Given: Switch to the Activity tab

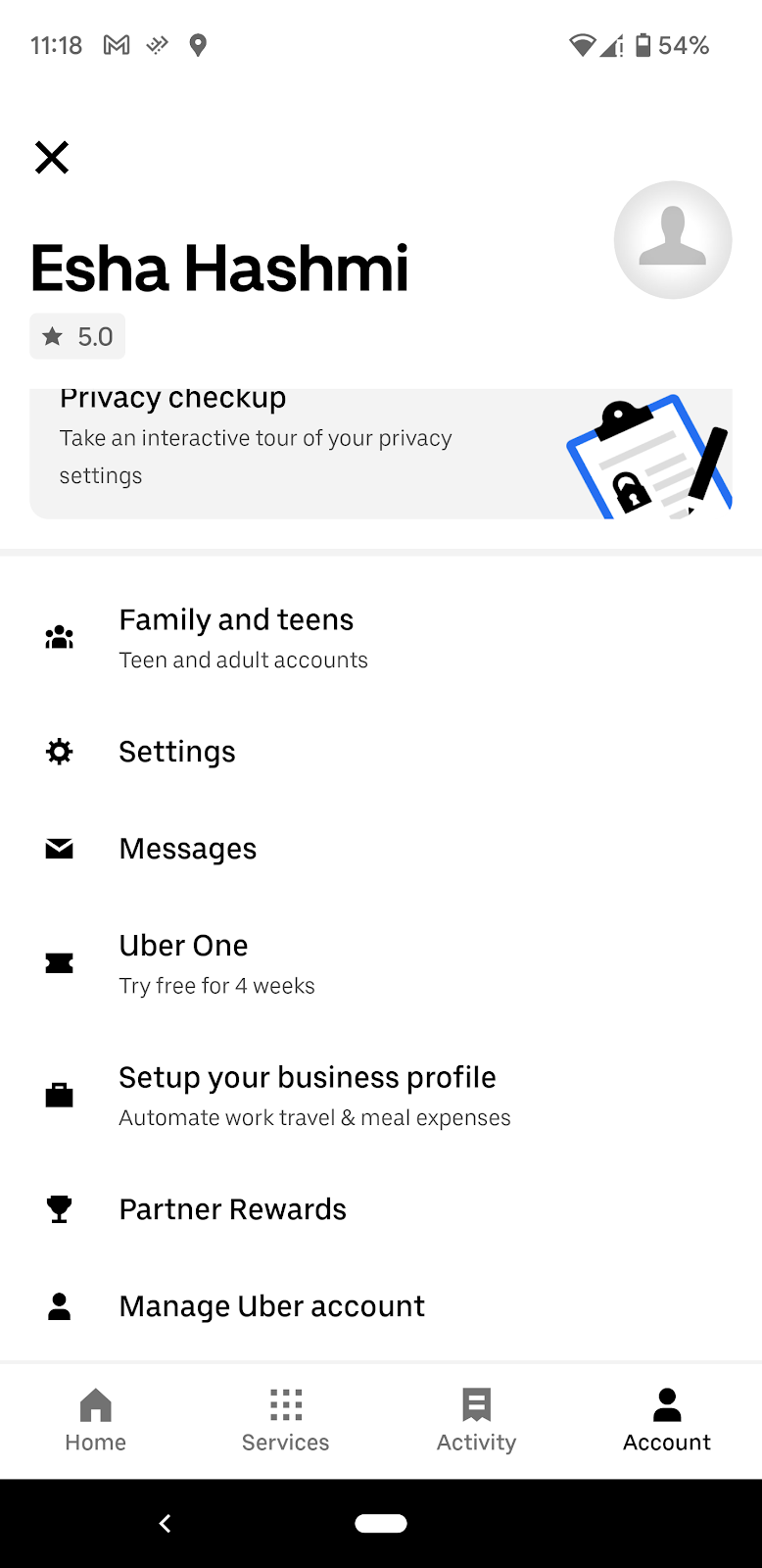Looking at the screenshot, I should click(476, 1419).
